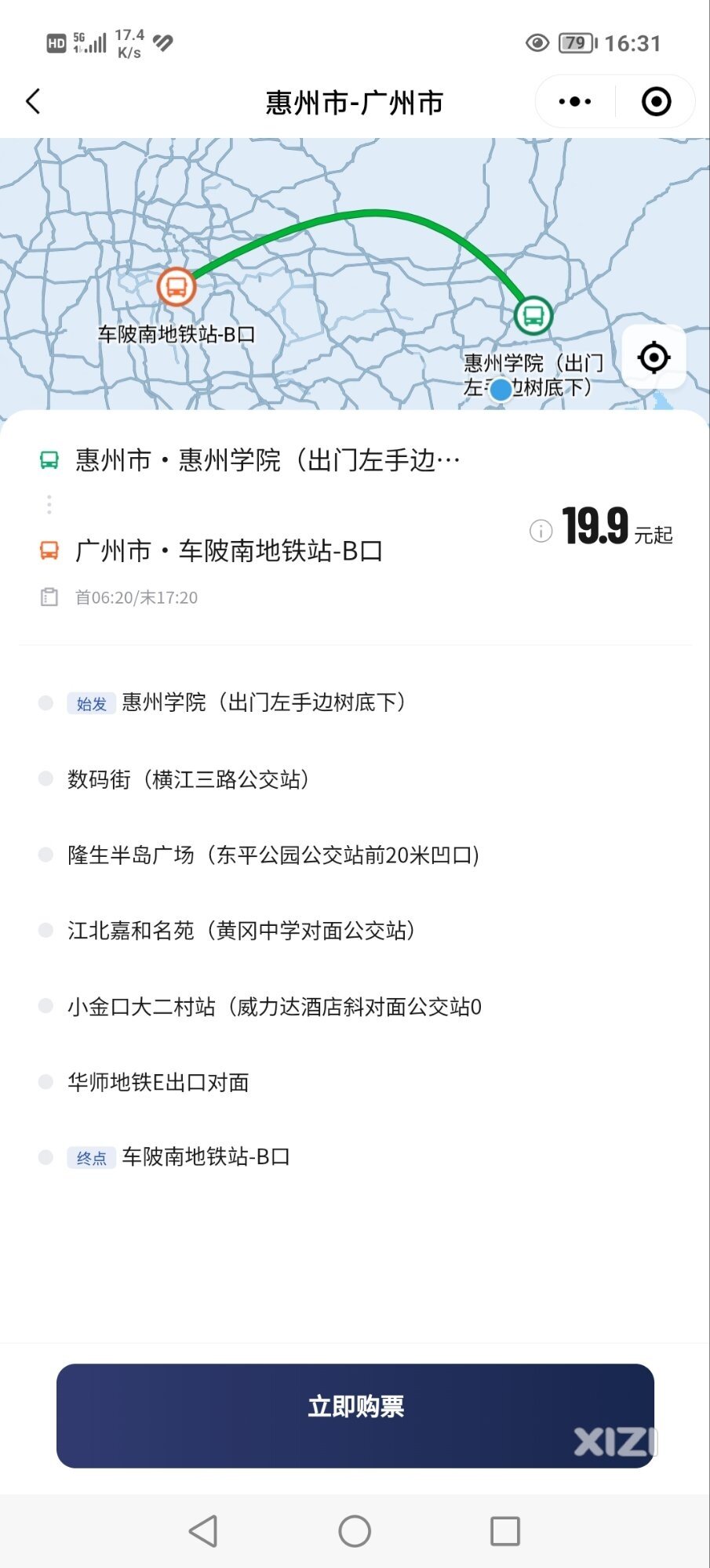
Task: Open recent apps from the navigation bar
Action: [x=505, y=1530]
